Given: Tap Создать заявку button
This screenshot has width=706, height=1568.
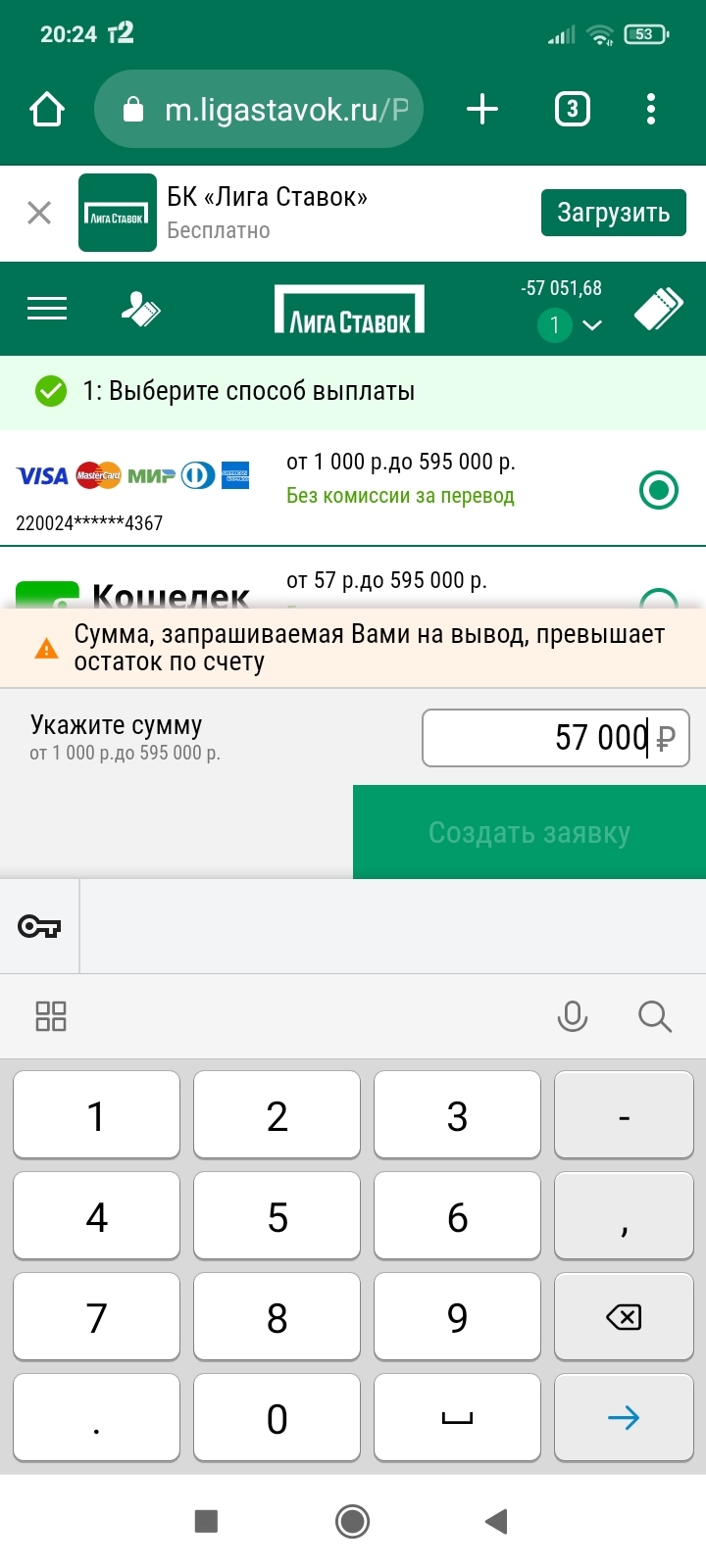Looking at the screenshot, I should pos(529,832).
